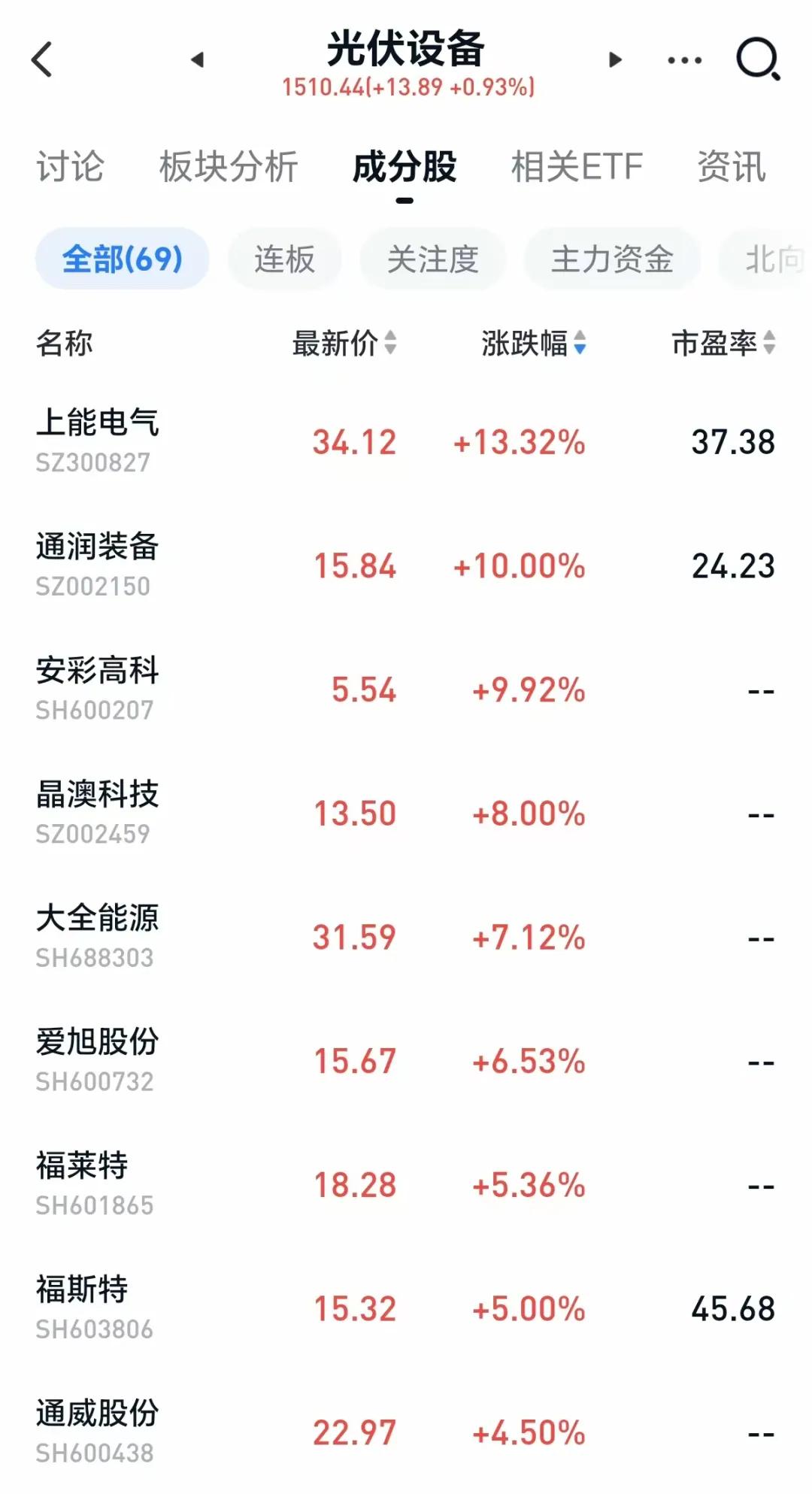Sort the list by 市盈率

pos(723,344)
